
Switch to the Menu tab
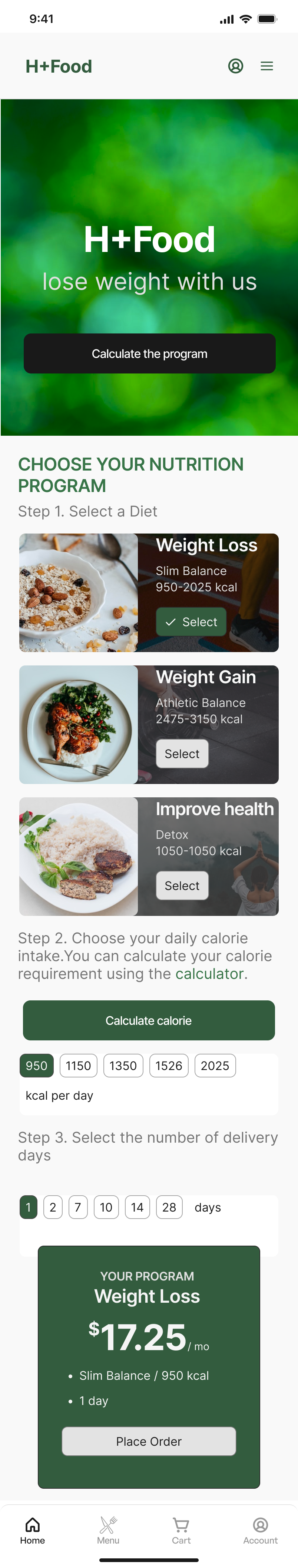click(x=108, y=1529)
